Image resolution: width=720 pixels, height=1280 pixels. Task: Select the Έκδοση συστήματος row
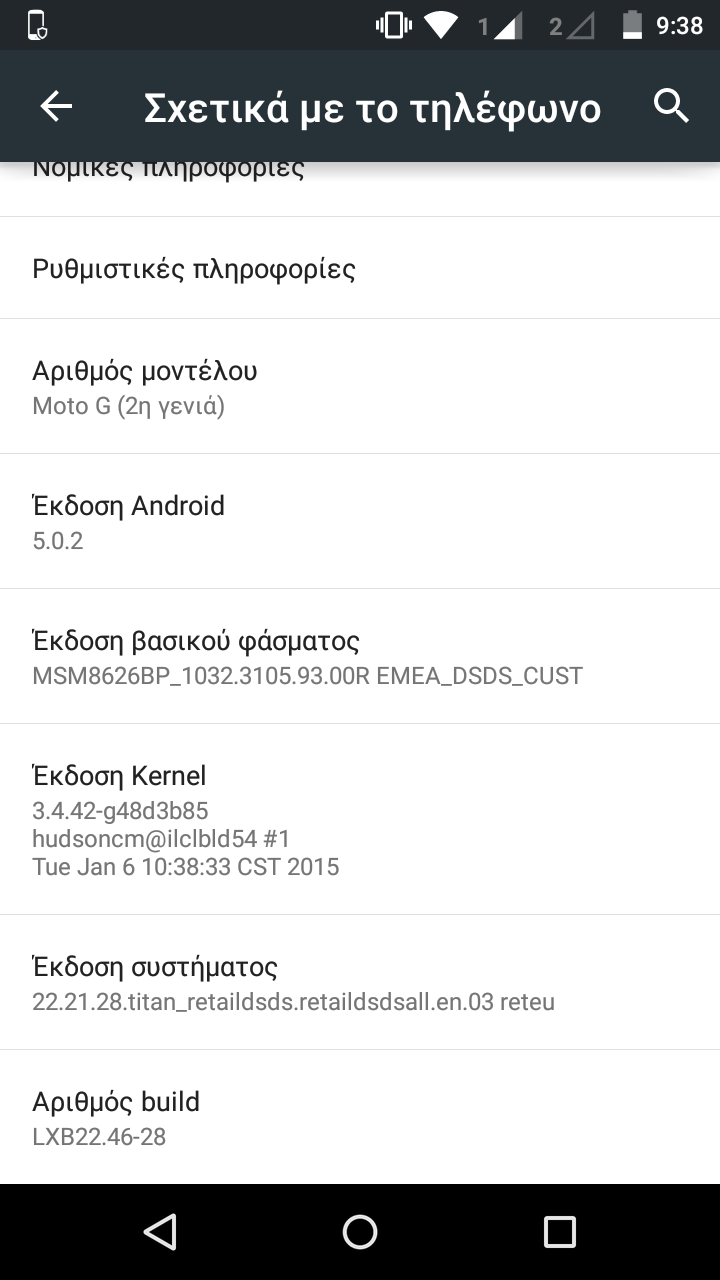pos(360,983)
